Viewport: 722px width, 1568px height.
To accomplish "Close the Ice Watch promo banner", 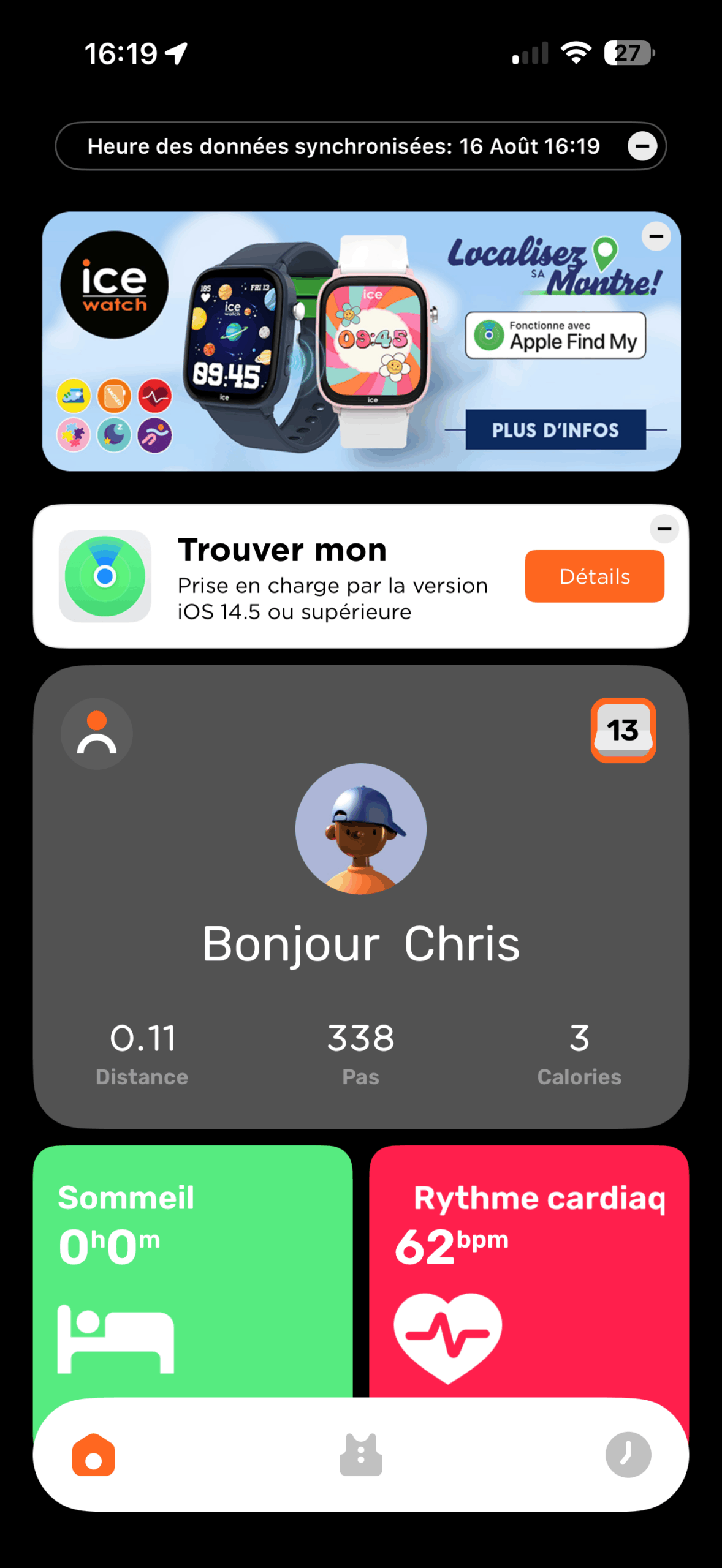I will [656, 236].
